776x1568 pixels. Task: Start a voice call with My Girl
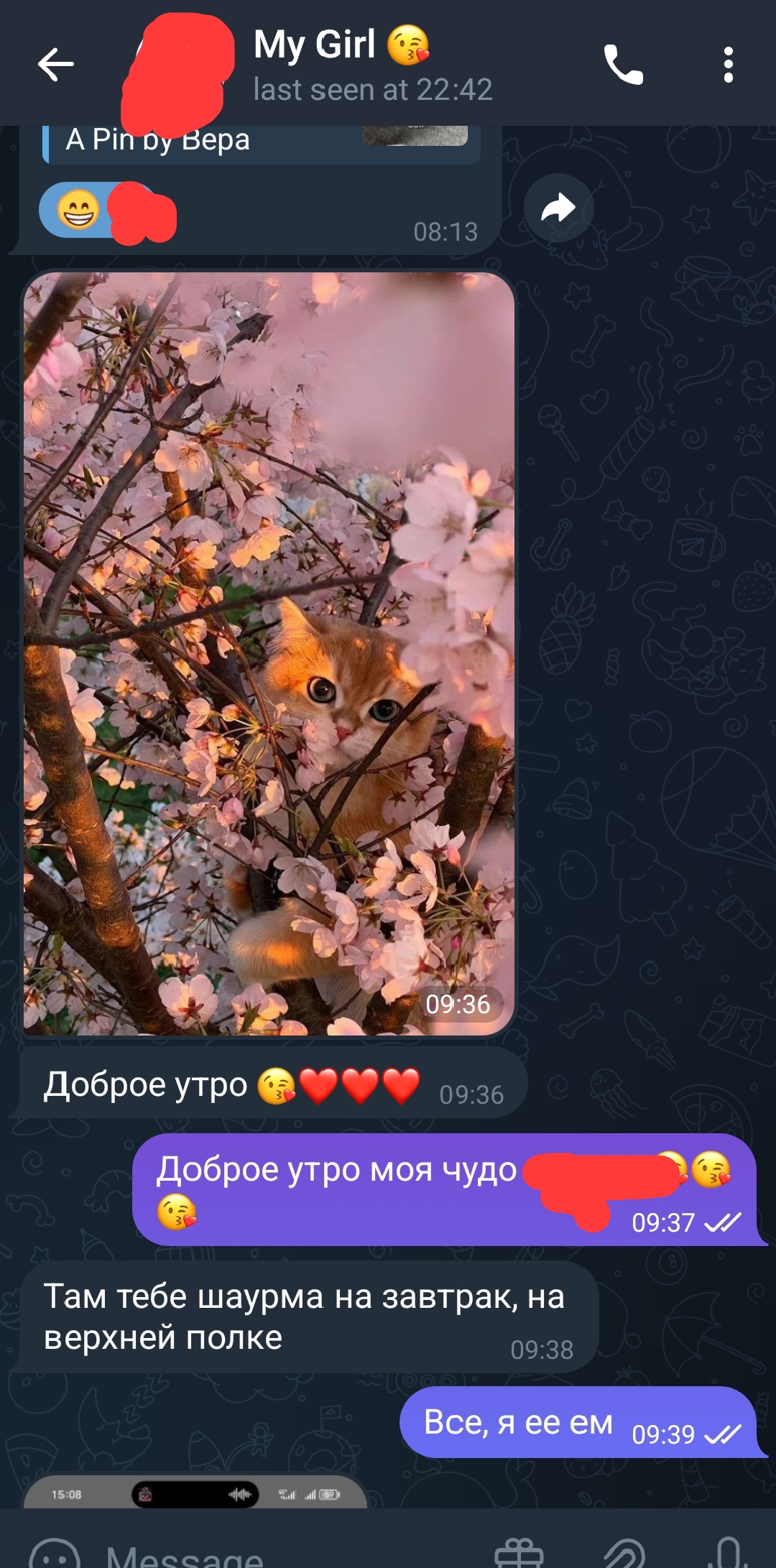coord(623,65)
